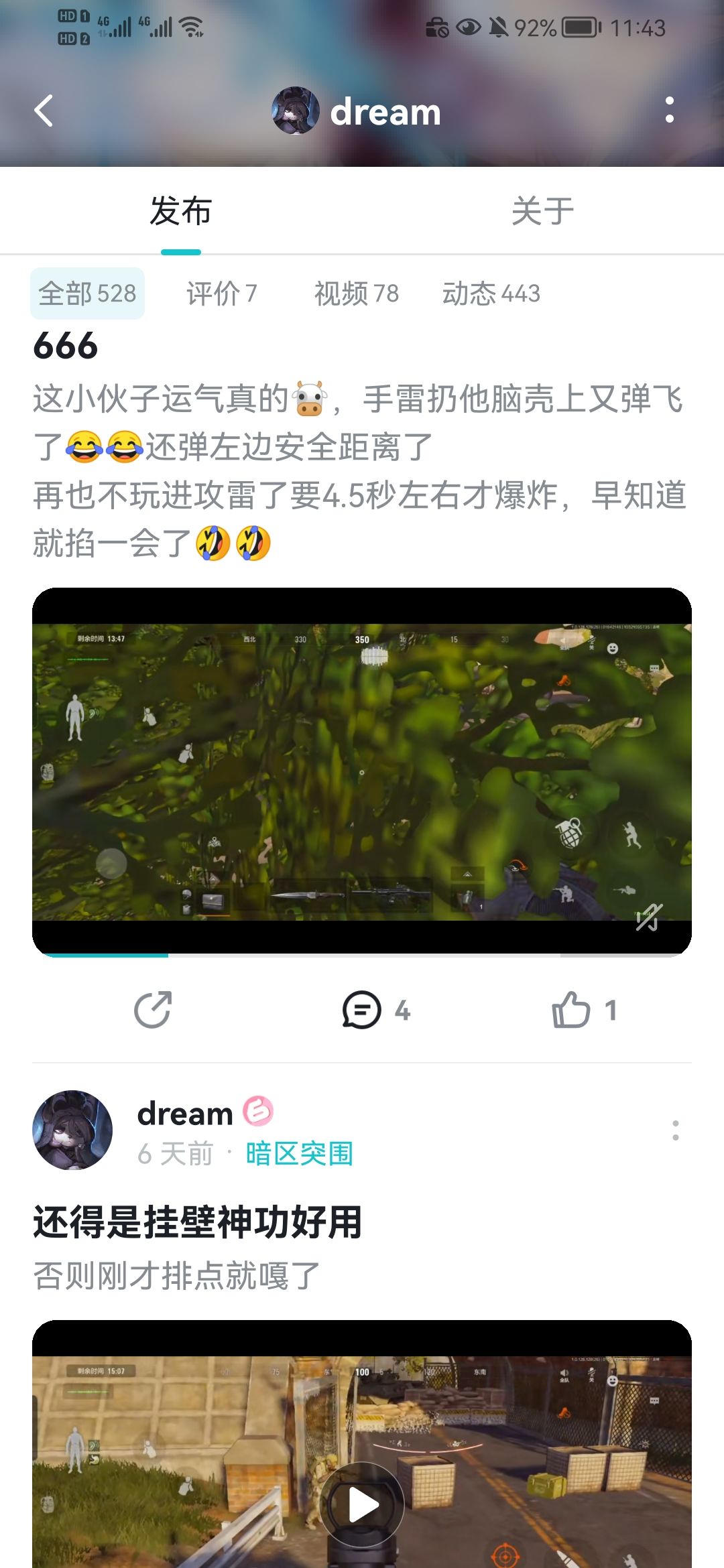This screenshot has width=724, height=1568.
Task: Unmute the playing 666 video
Action: coord(648,917)
